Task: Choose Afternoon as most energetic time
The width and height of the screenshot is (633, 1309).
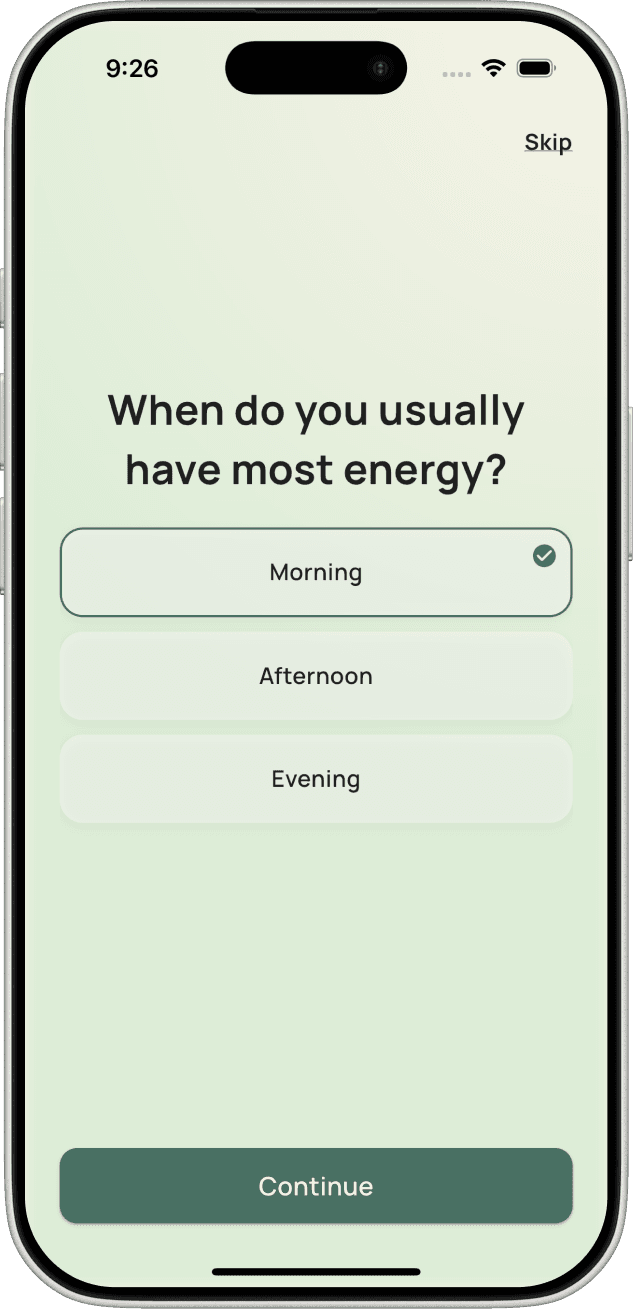Action: pyautogui.click(x=316, y=676)
